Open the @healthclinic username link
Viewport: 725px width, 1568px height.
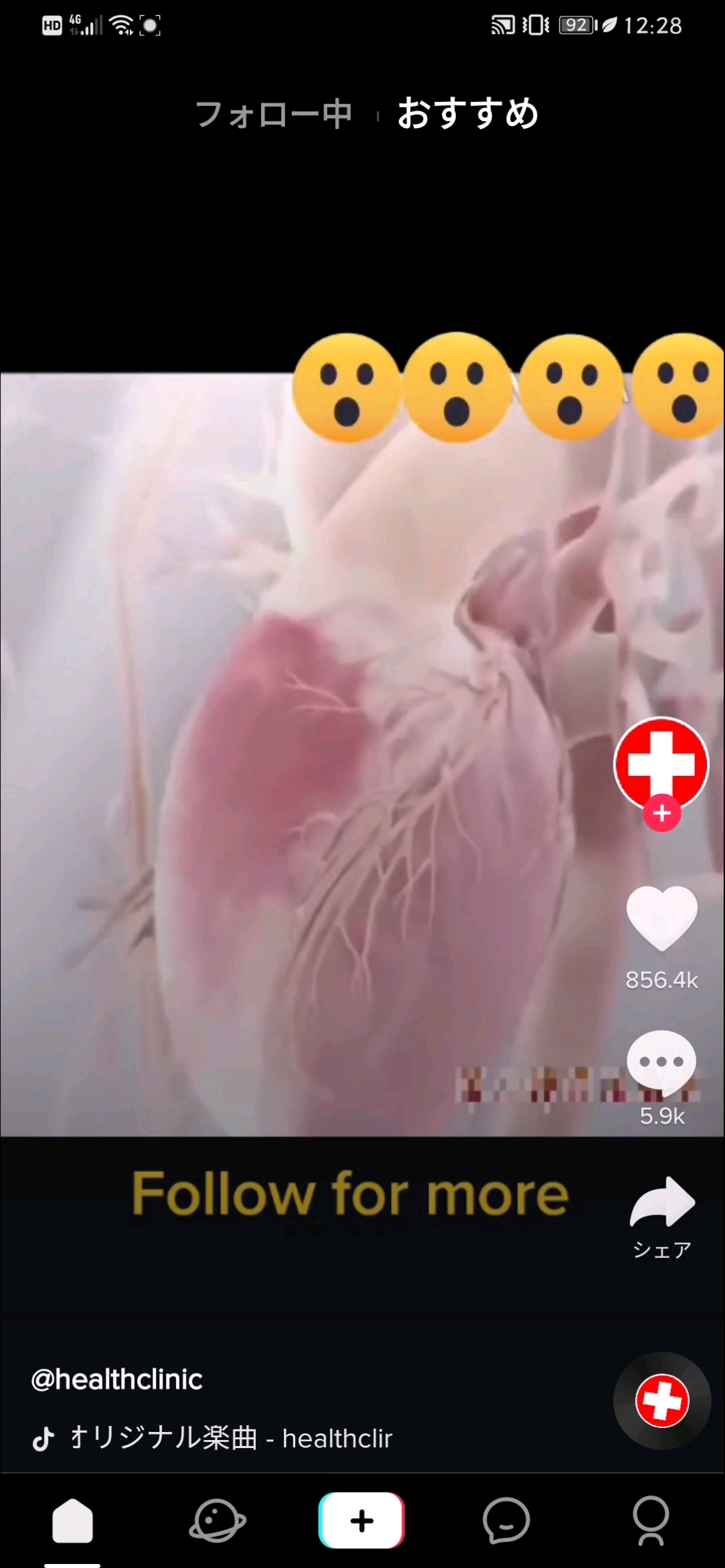click(x=117, y=1379)
